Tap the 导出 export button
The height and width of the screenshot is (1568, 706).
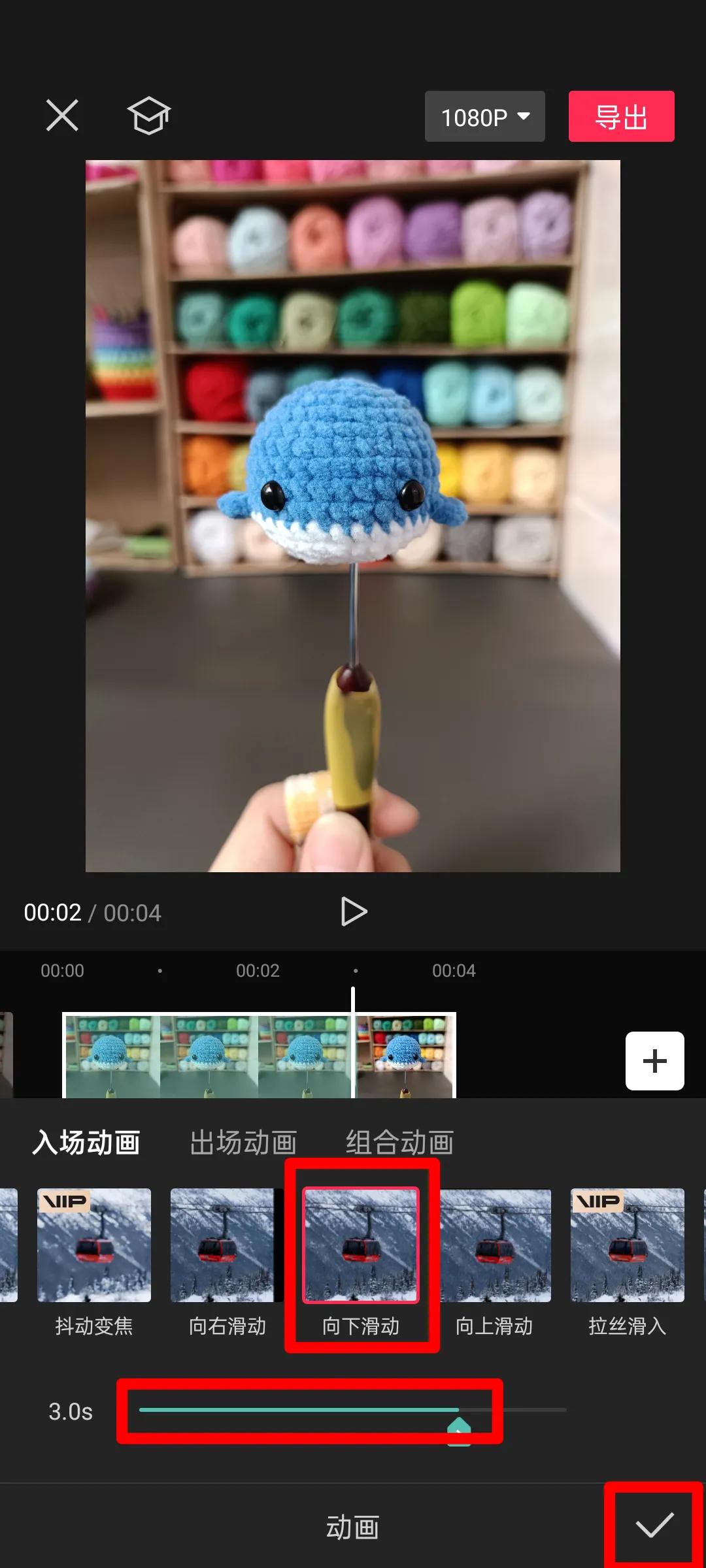[621, 116]
